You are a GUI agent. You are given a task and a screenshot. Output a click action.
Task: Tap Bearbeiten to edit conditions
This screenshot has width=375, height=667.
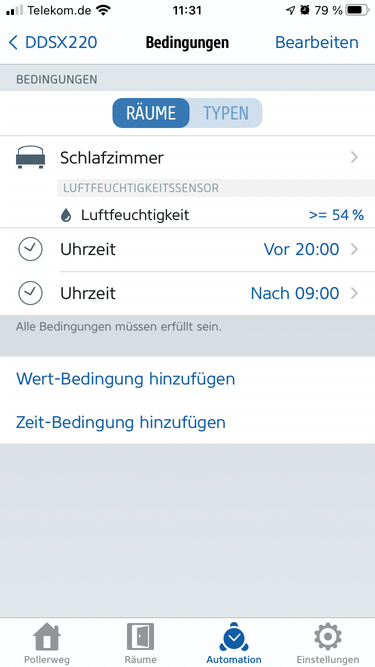pyautogui.click(x=317, y=43)
